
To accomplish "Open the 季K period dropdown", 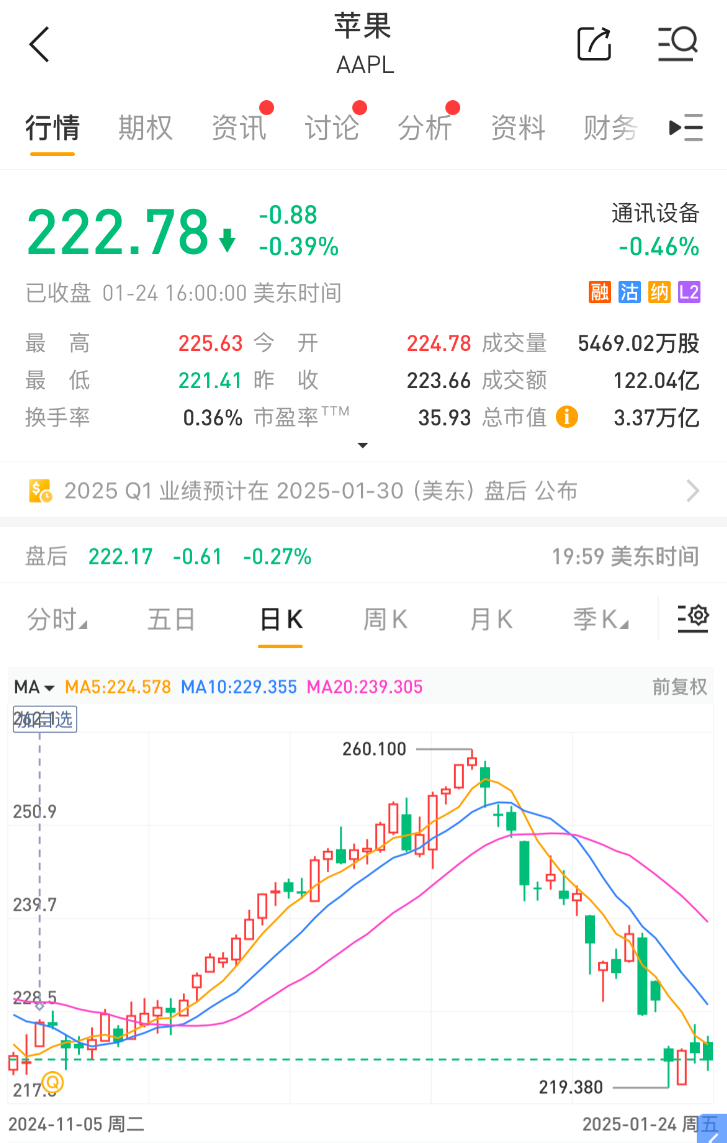I will (600, 620).
